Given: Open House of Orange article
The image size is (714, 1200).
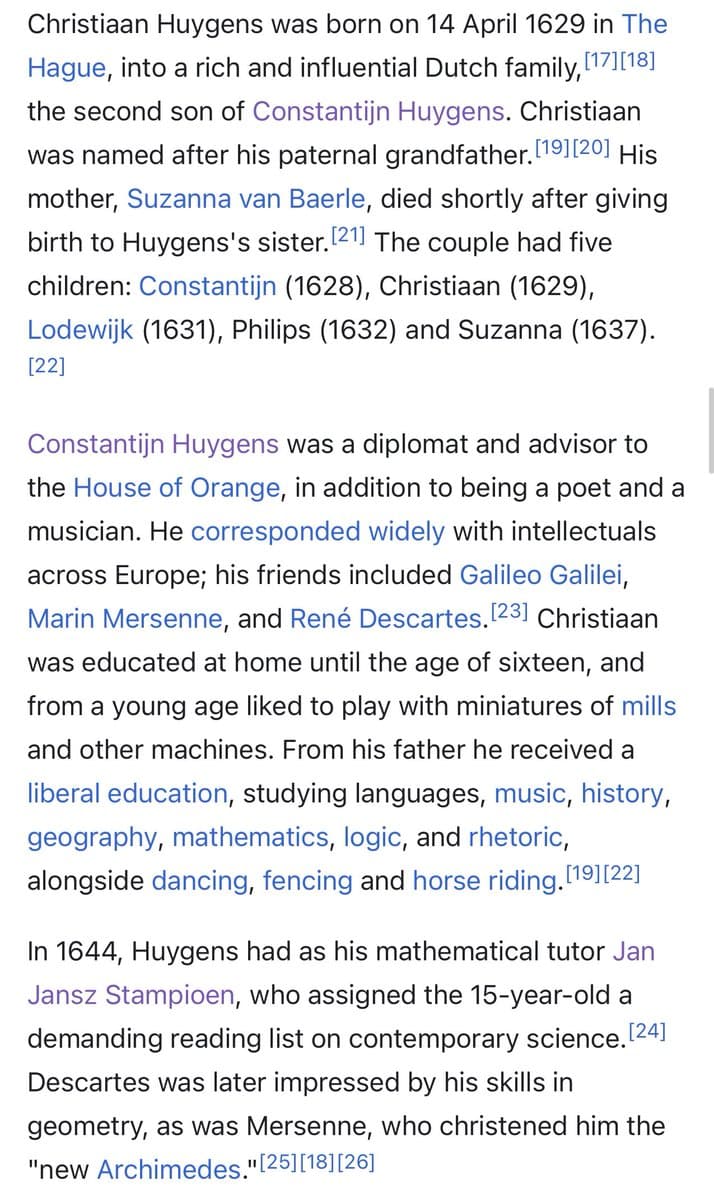Looking at the screenshot, I should coord(177,488).
